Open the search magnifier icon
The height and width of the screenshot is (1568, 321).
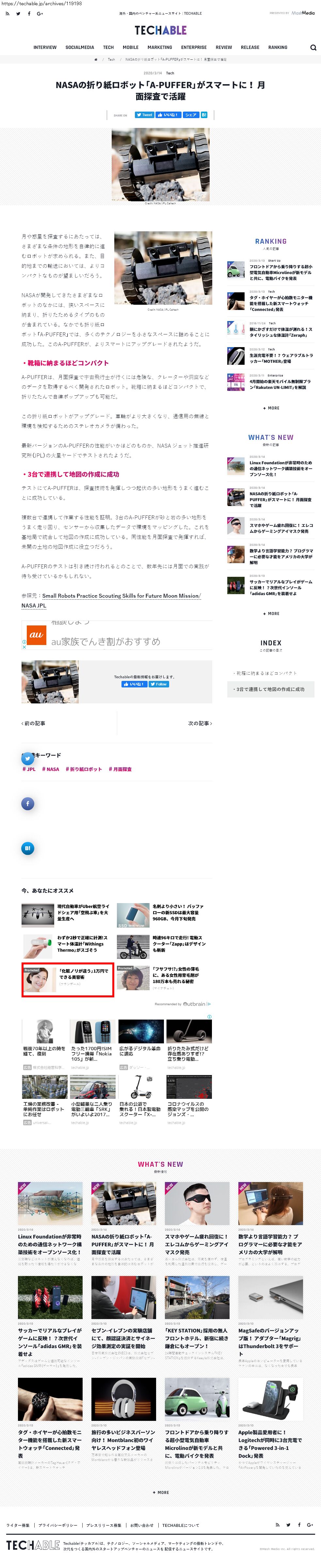313,48
